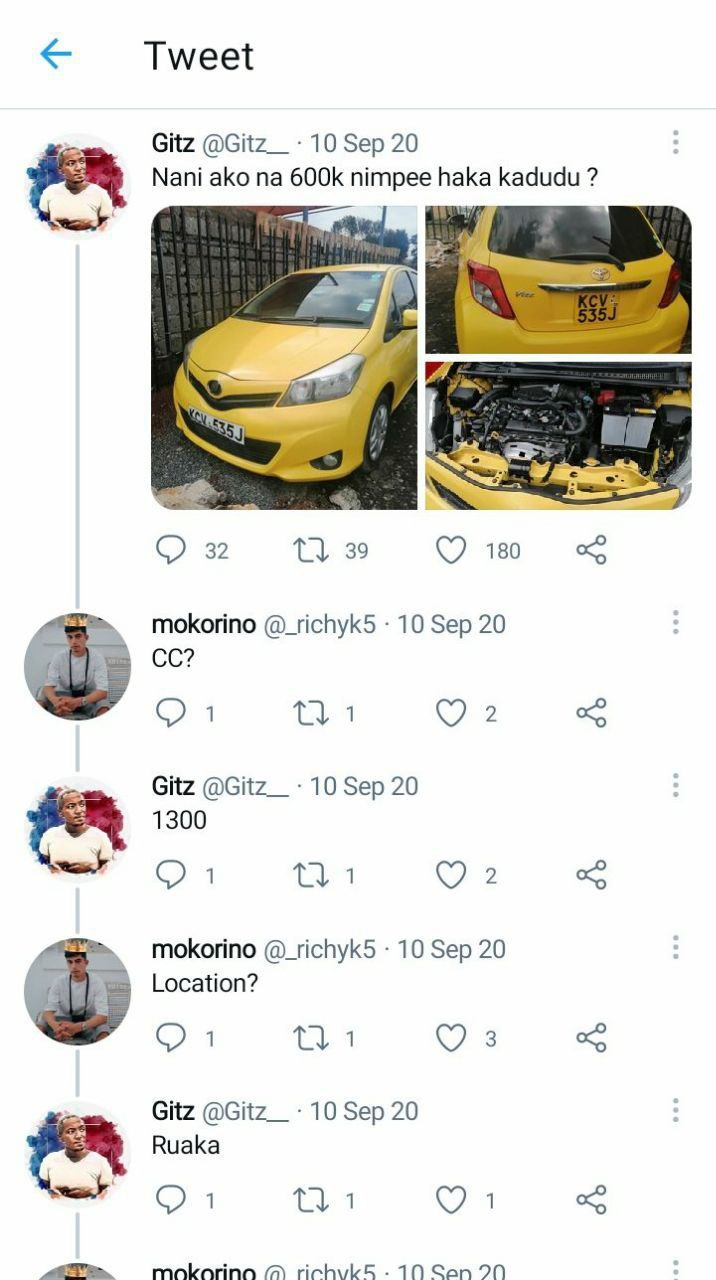
Task: Reply to the Kadudu tweet
Action: [172, 550]
